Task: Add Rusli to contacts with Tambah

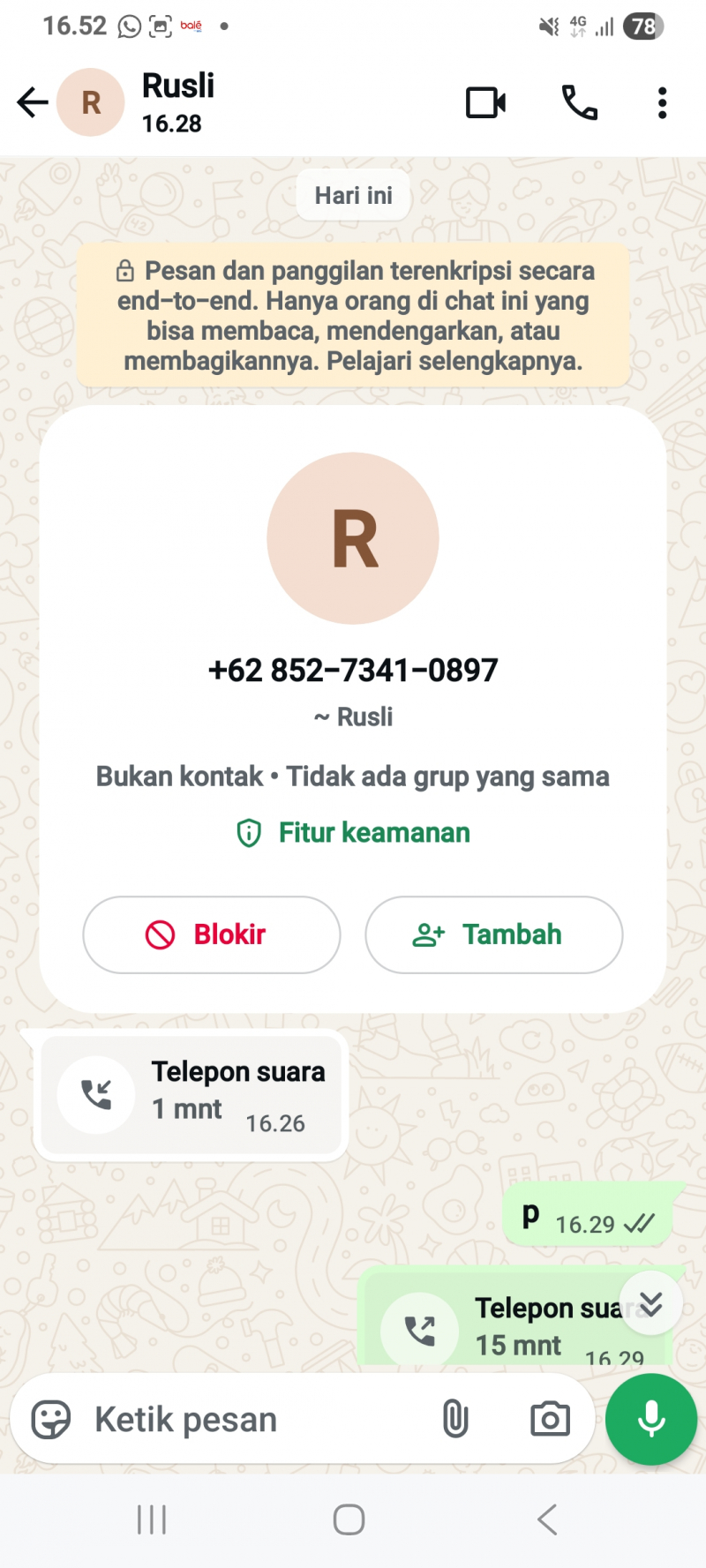Action: tap(493, 934)
